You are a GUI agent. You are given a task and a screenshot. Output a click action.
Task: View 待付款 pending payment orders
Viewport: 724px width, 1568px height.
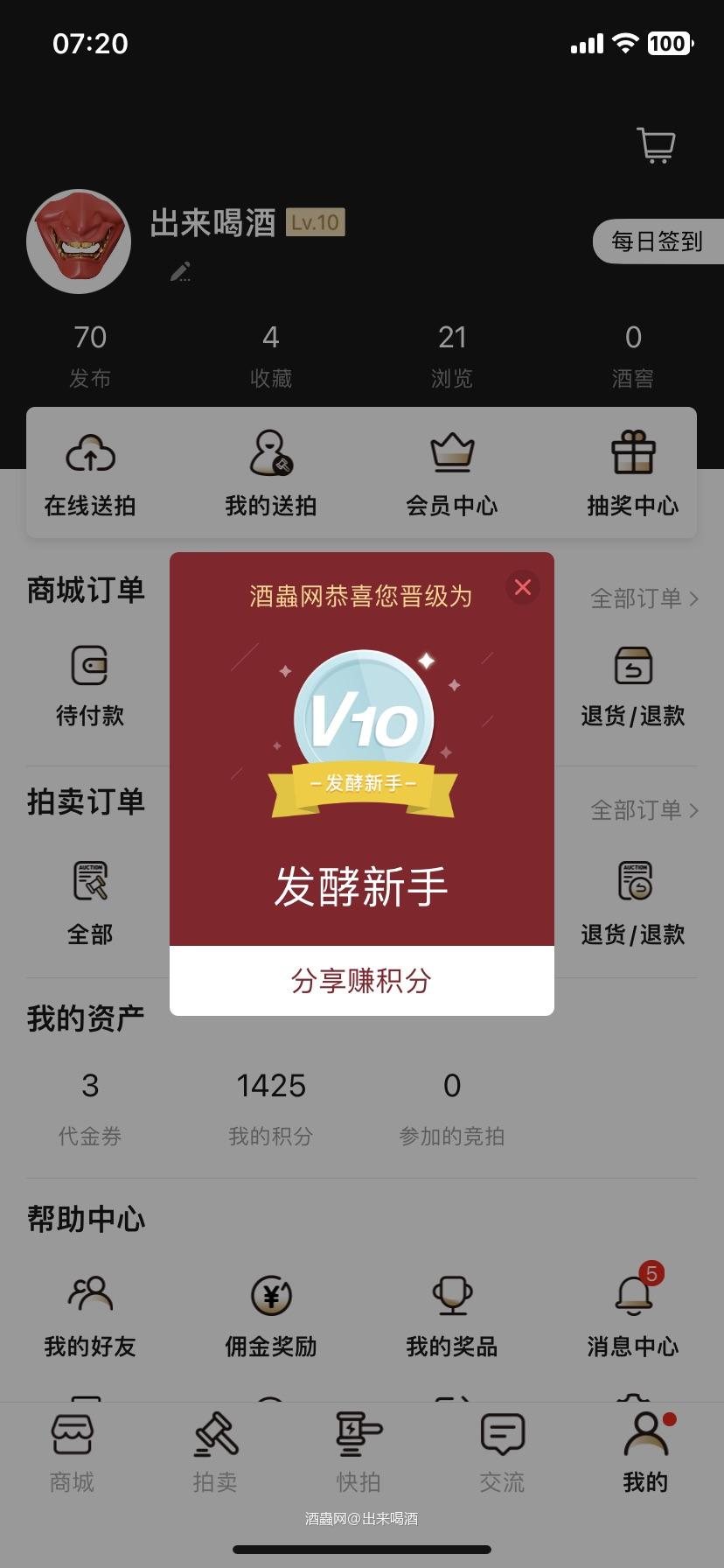click(x=90, y=687)
